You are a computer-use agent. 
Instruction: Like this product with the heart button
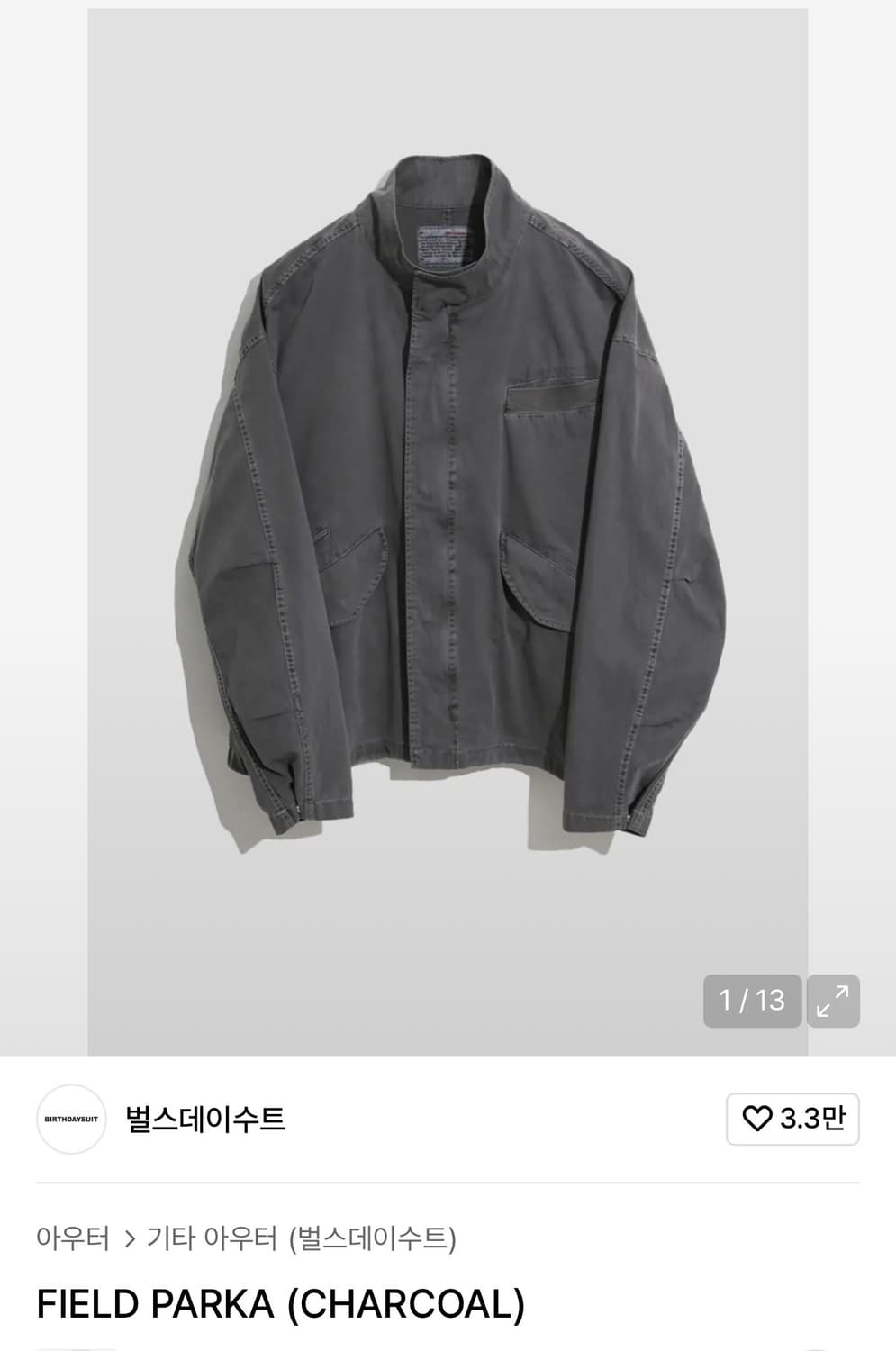pyautogui.click(x=792, y=1119)
